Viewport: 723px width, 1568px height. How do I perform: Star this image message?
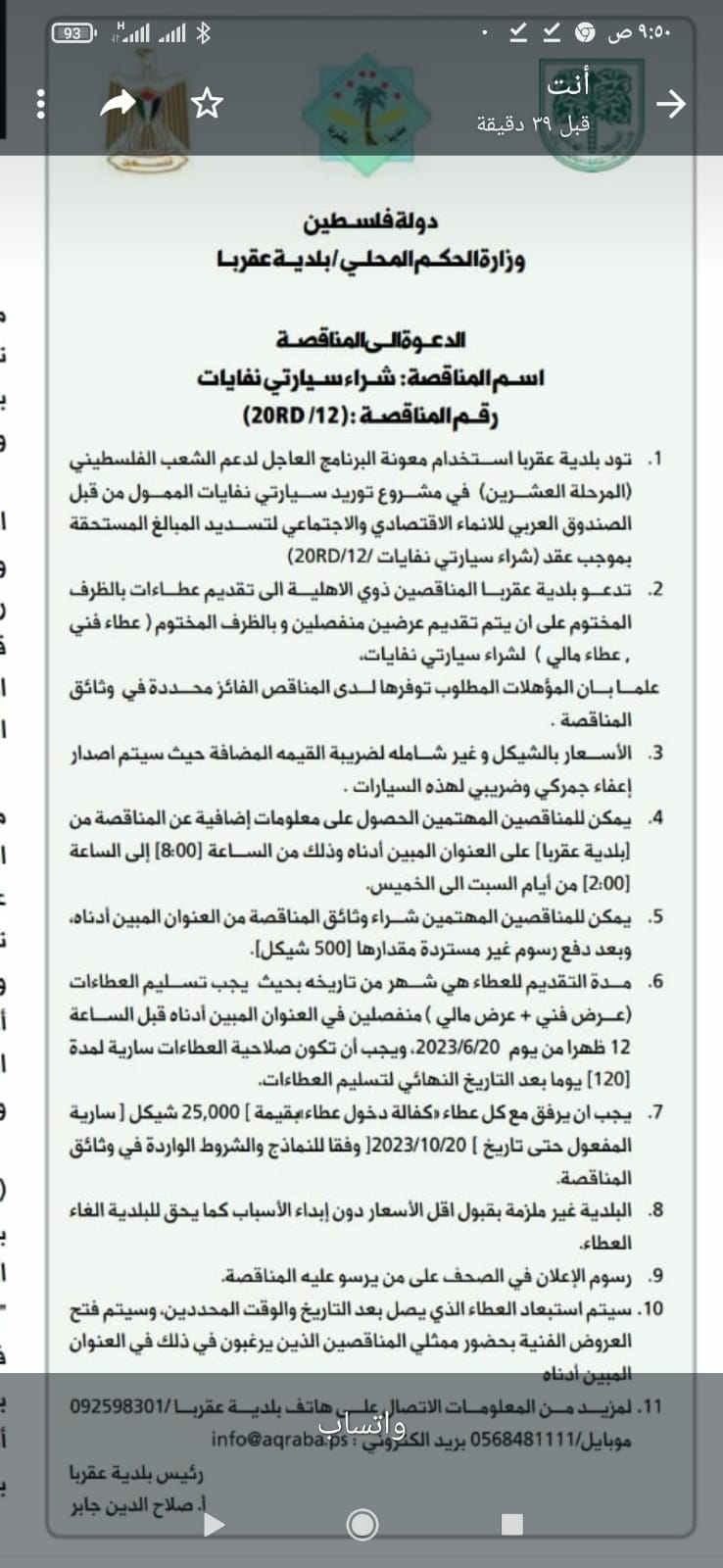[207, 104]
